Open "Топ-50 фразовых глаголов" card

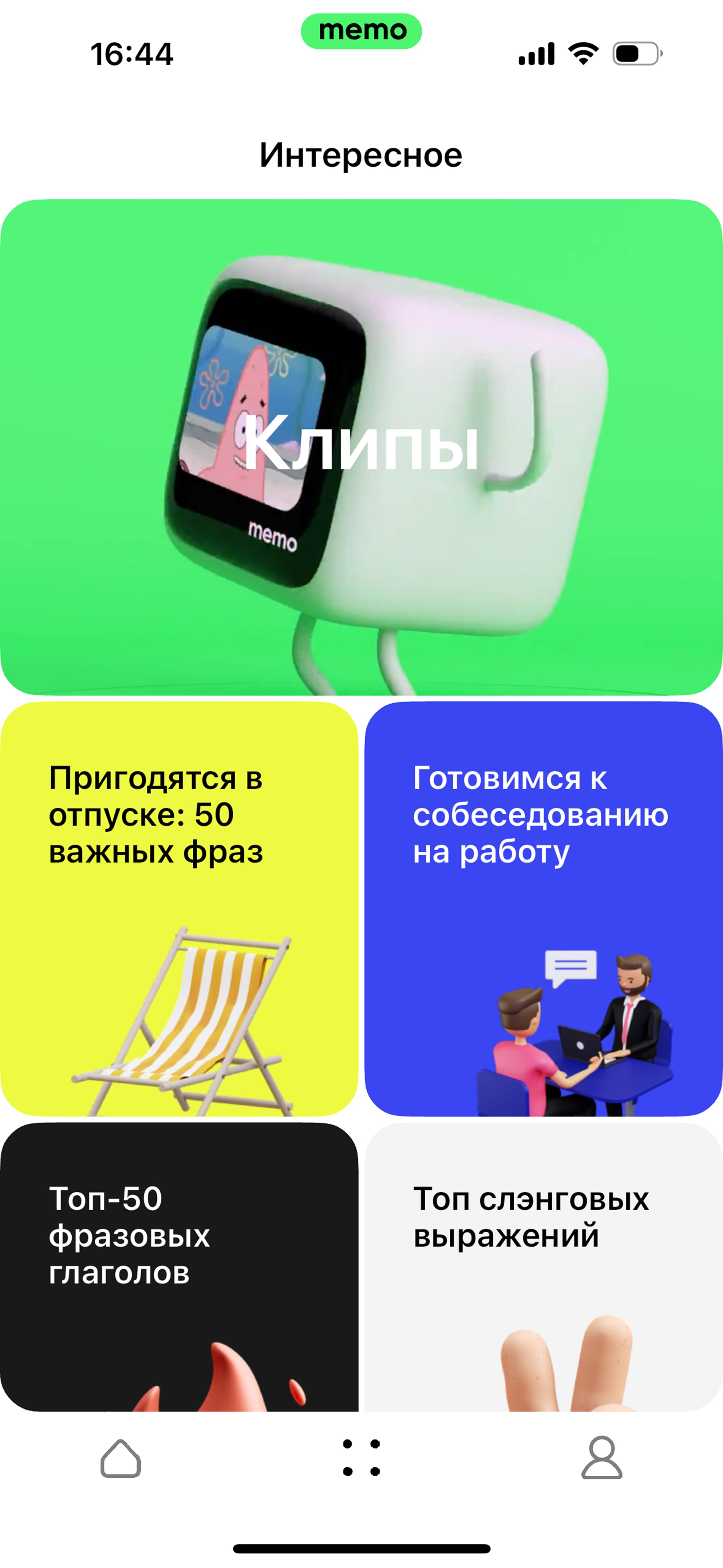pyautogui.click(x=179, y=1267)
